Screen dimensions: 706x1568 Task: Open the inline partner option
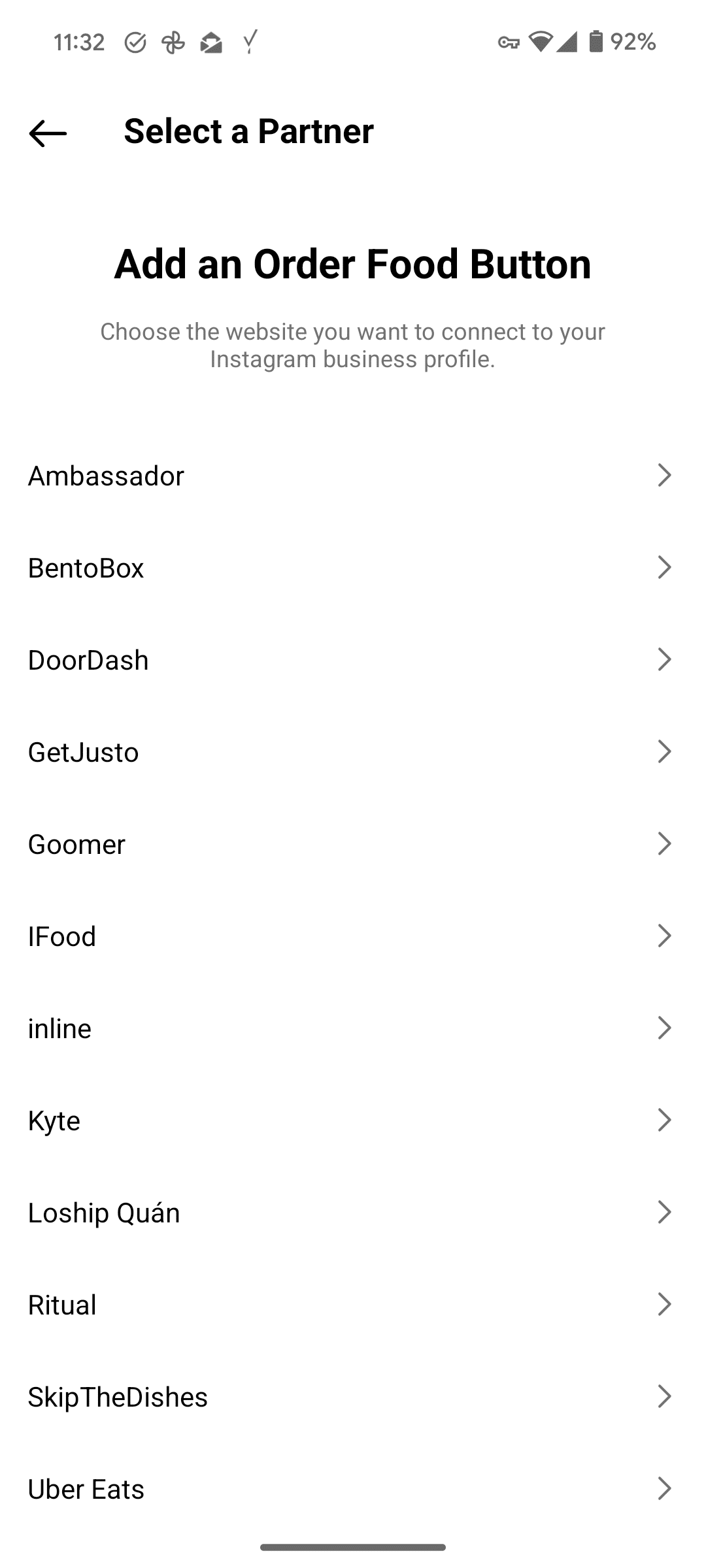[x=352, y=1028]
